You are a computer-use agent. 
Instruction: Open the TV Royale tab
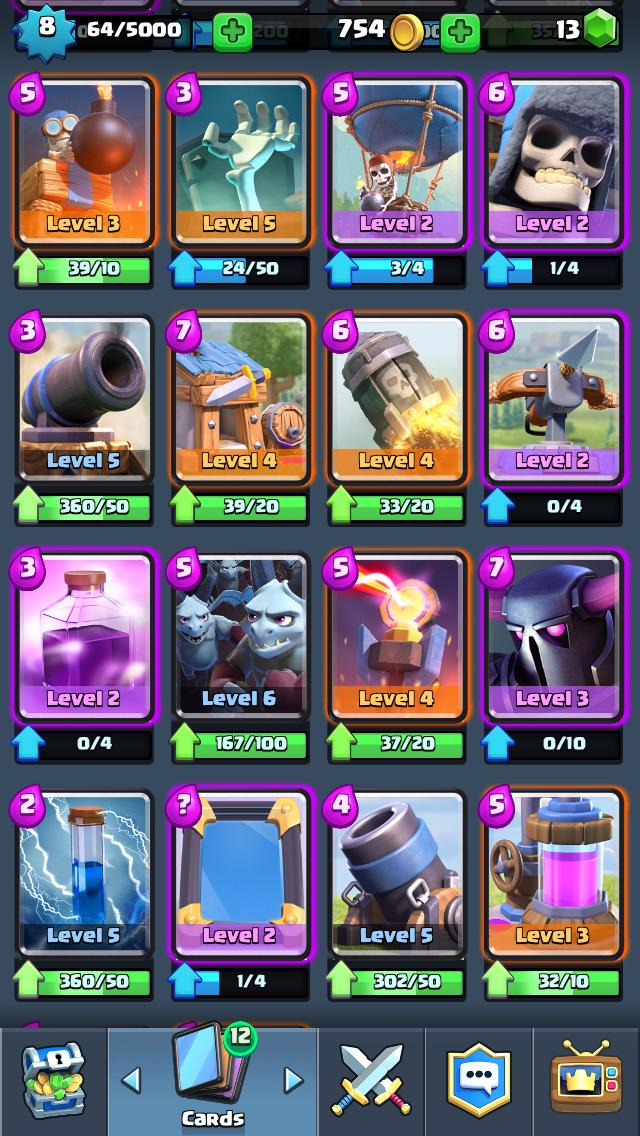click(586, 1080)
